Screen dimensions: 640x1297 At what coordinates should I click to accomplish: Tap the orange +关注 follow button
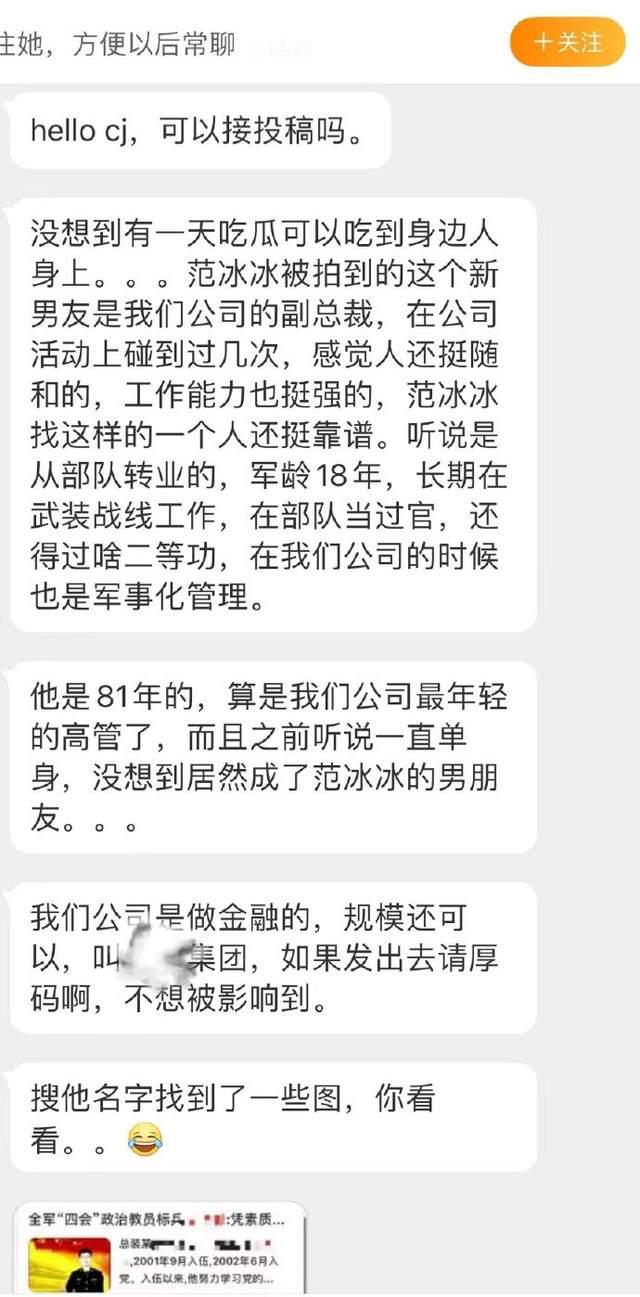coord(567,42)
